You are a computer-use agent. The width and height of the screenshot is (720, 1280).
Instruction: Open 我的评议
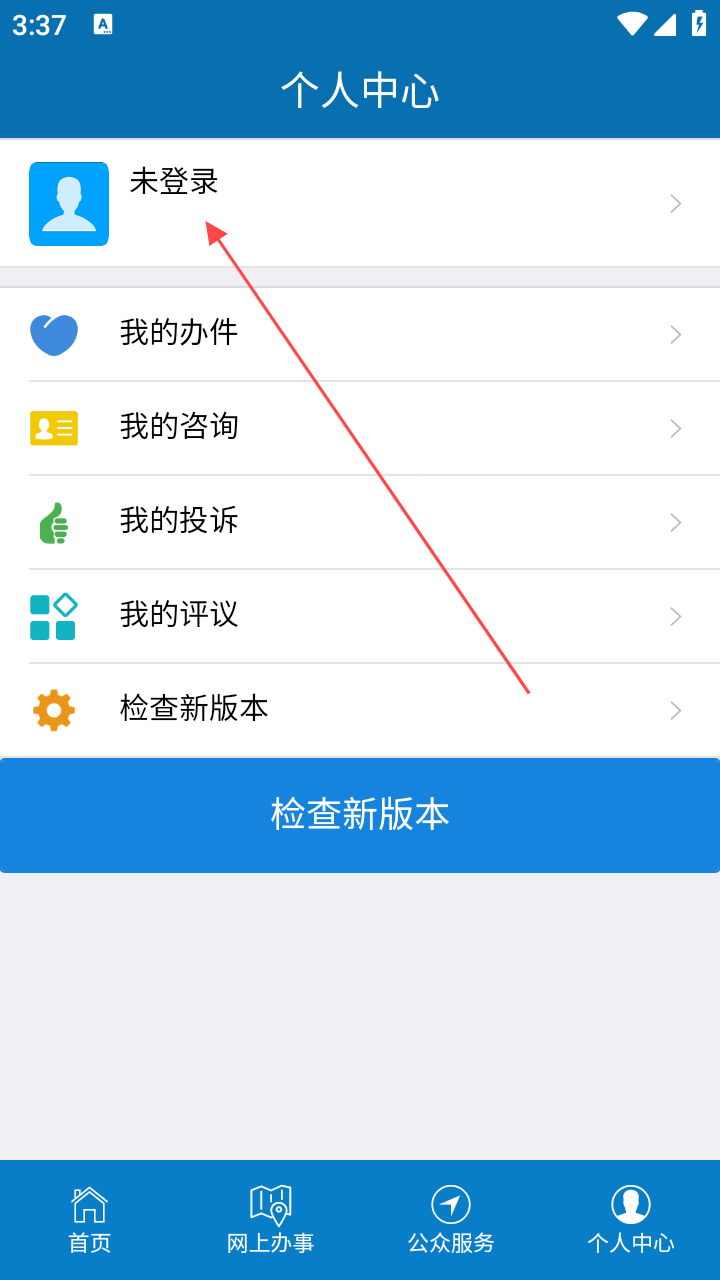pyautogui.click(x=360, y=616)
